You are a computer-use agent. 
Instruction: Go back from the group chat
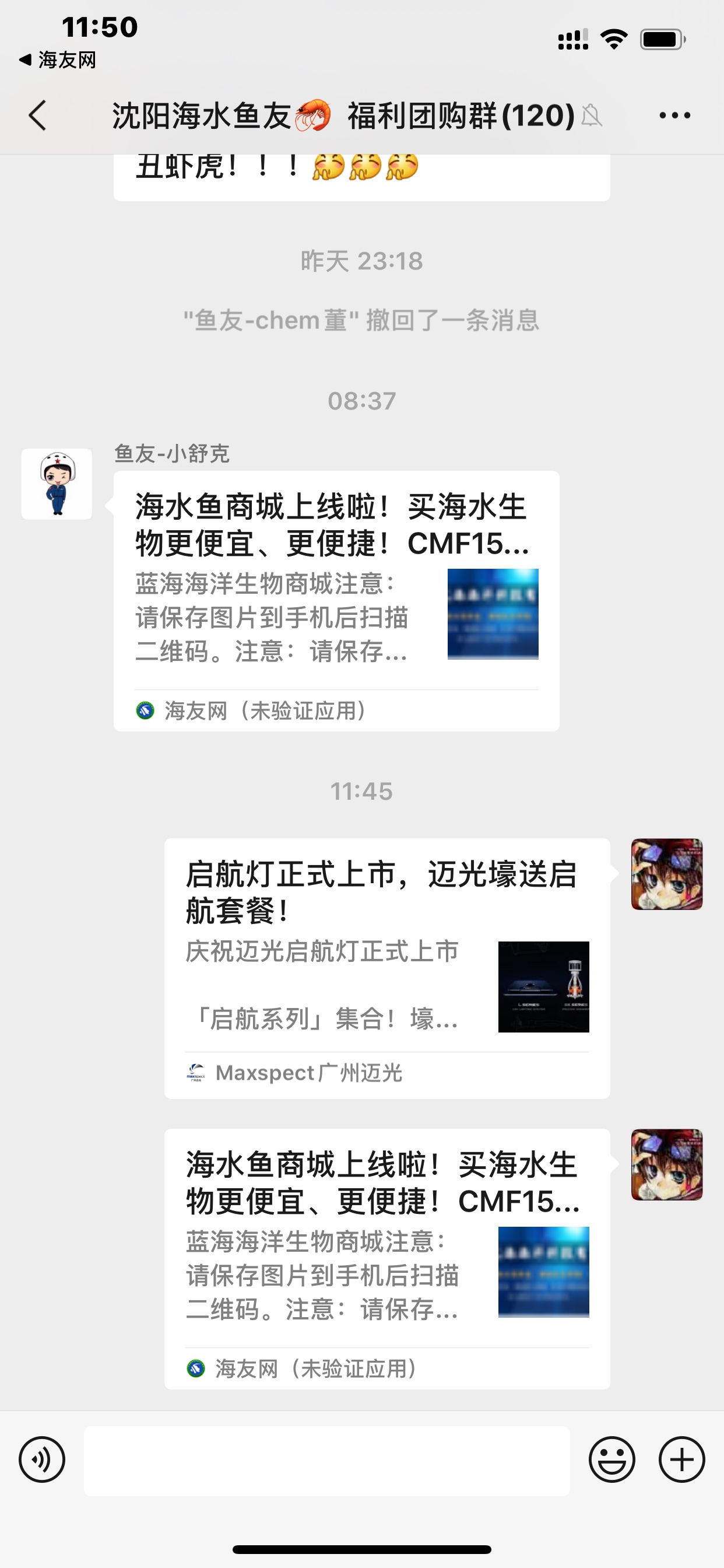tap(38, 115)
